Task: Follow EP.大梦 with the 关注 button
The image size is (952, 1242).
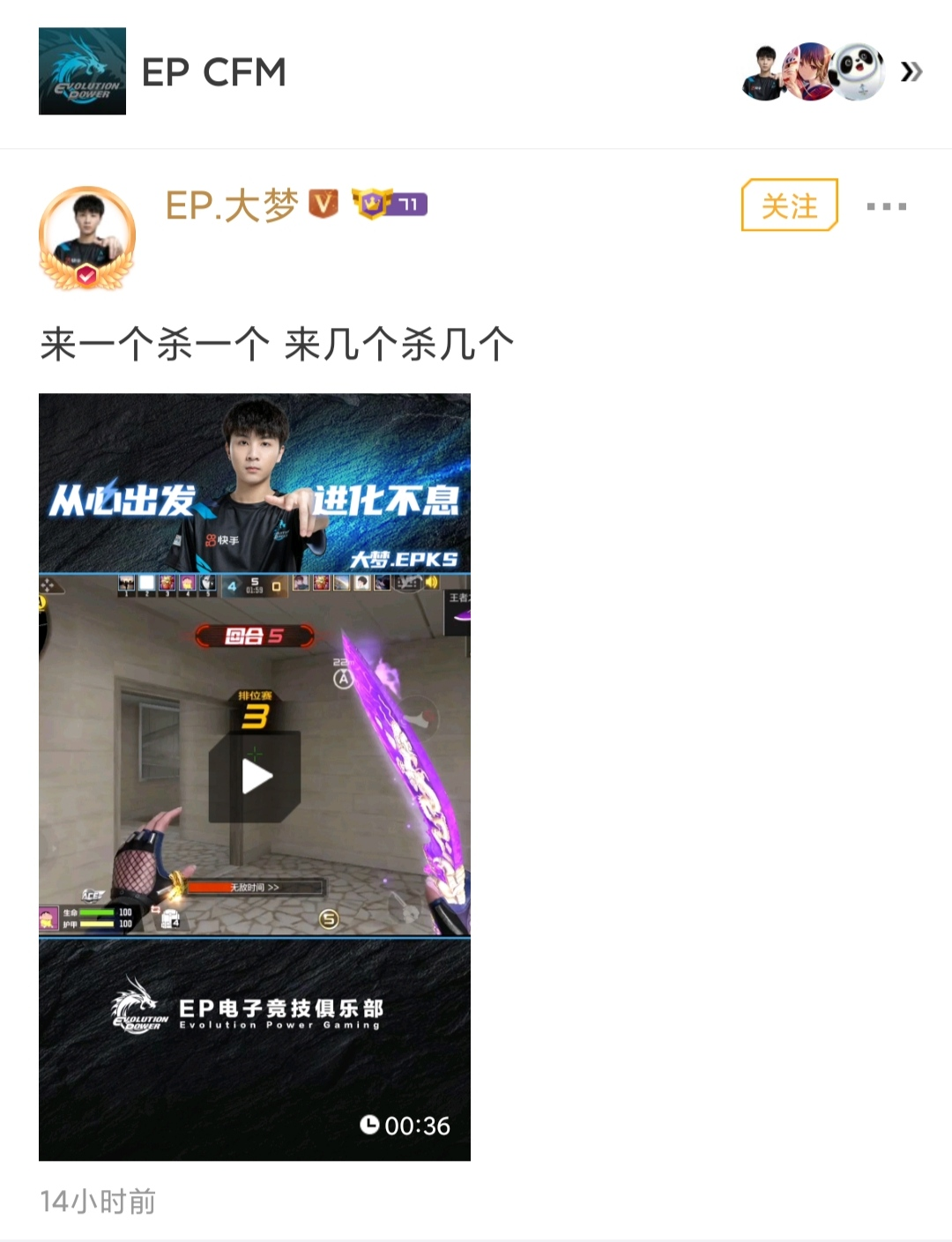Action: (789, 205)
